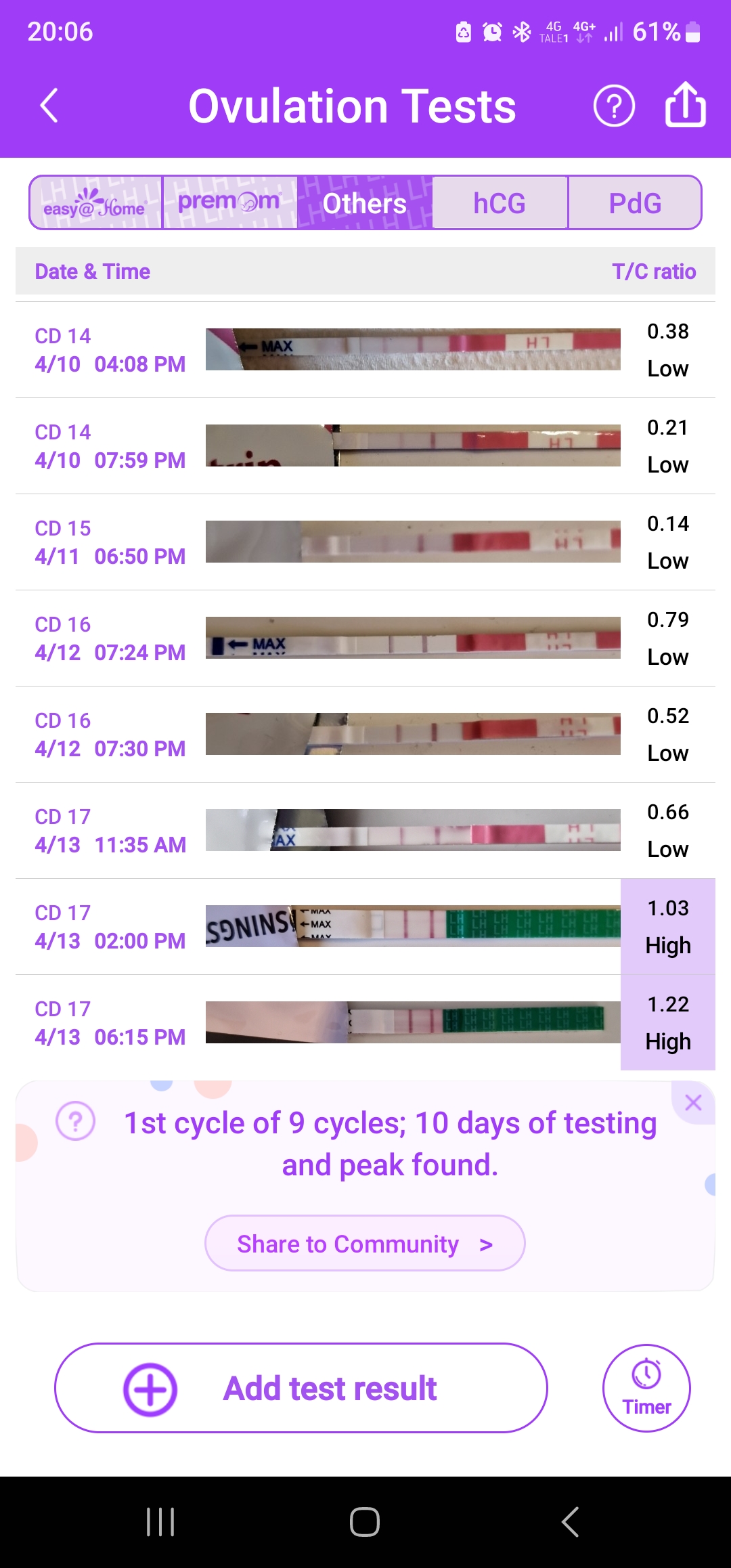This screenshot has width=731, height=1568.
Task: Tap Share to Community
Action: click(x=365, y=1242)
